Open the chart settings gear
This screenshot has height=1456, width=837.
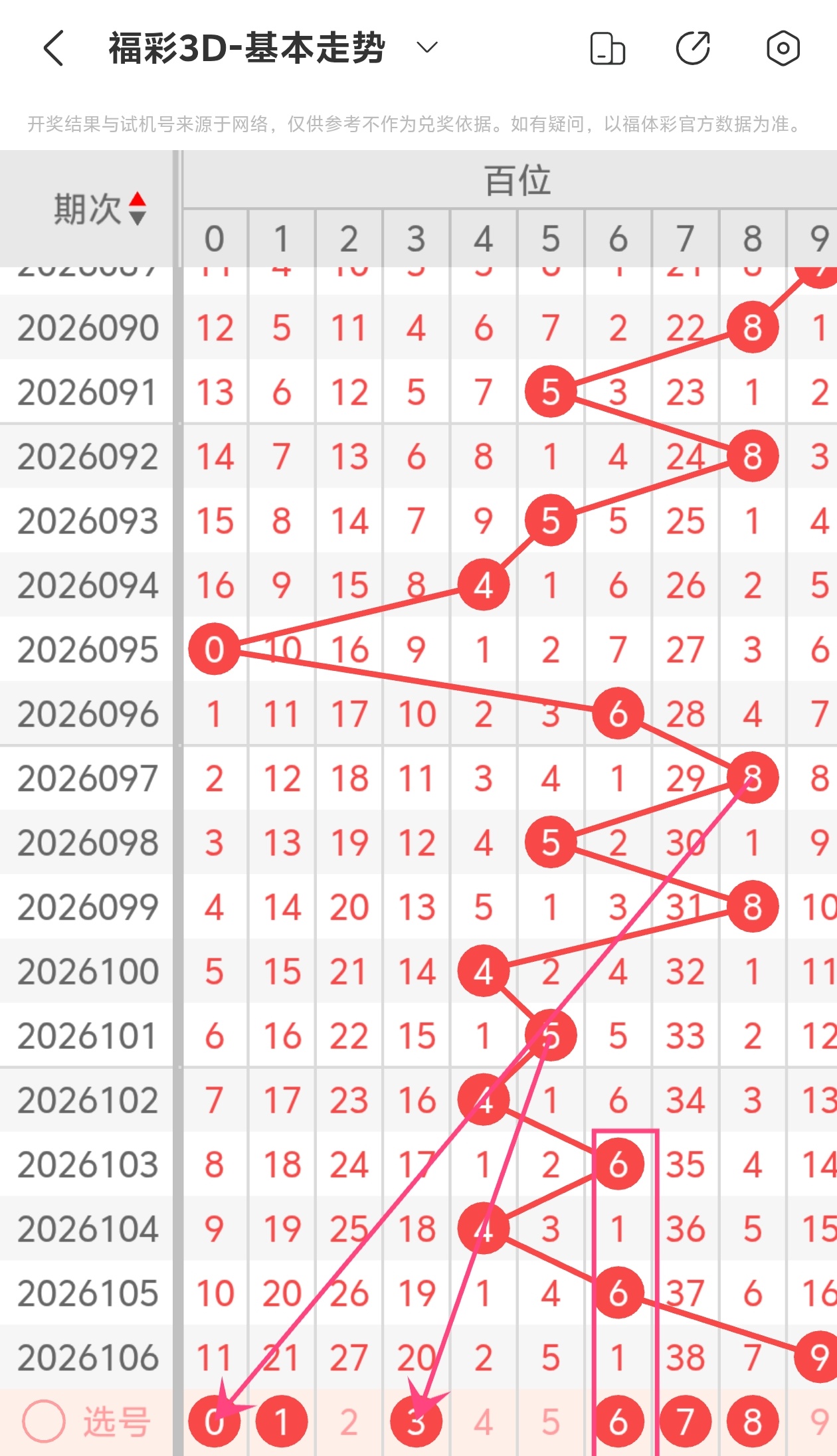point(783,48)
